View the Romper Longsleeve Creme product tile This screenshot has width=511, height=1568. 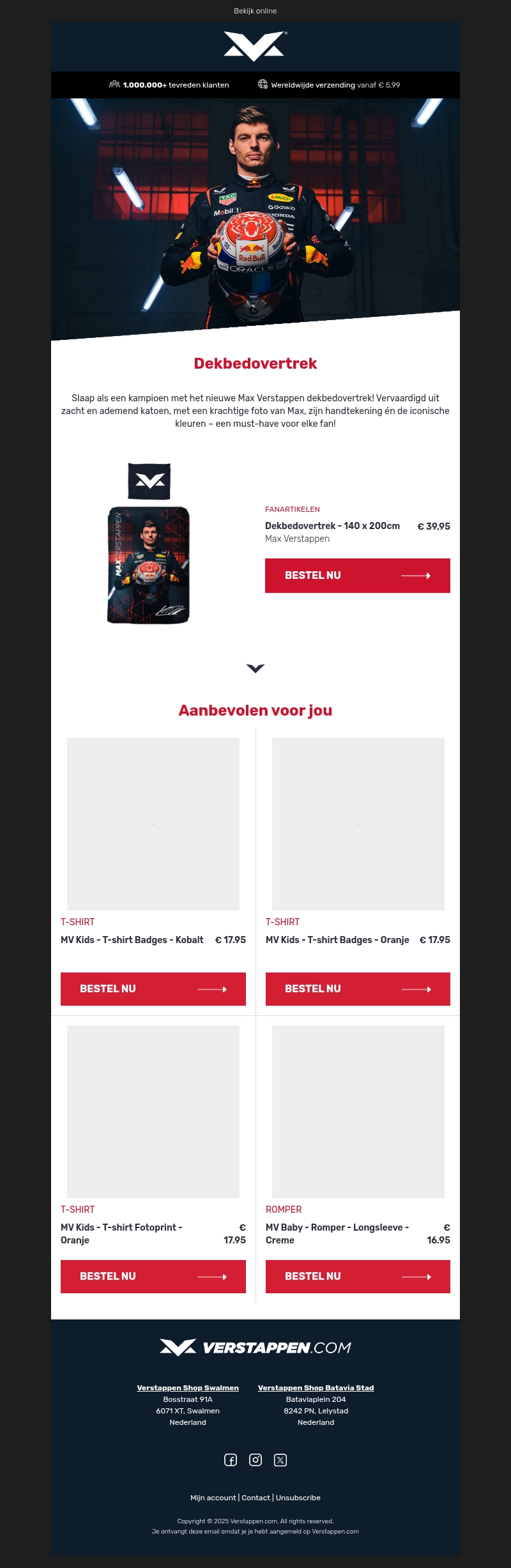click(358, 1112)
